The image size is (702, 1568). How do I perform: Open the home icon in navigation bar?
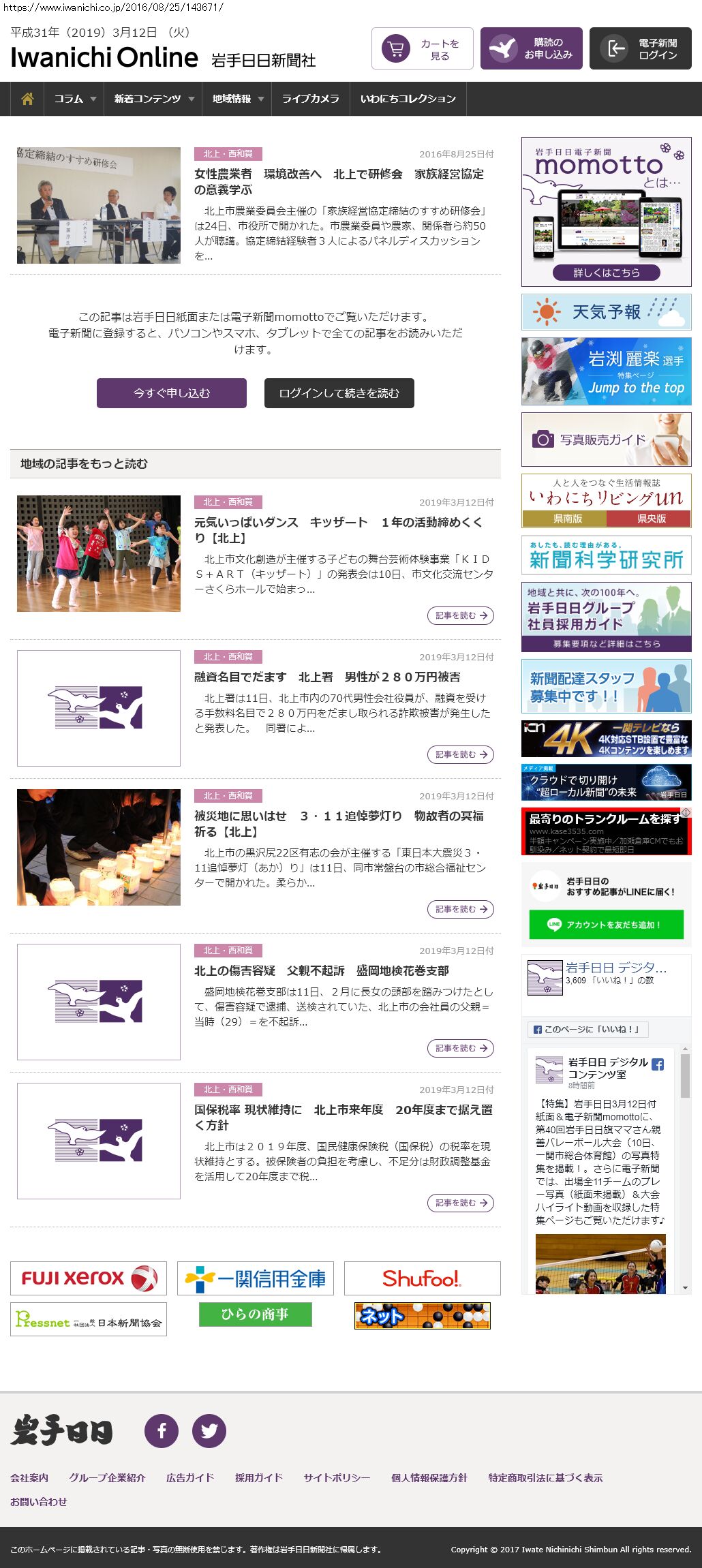click(27, 99)
